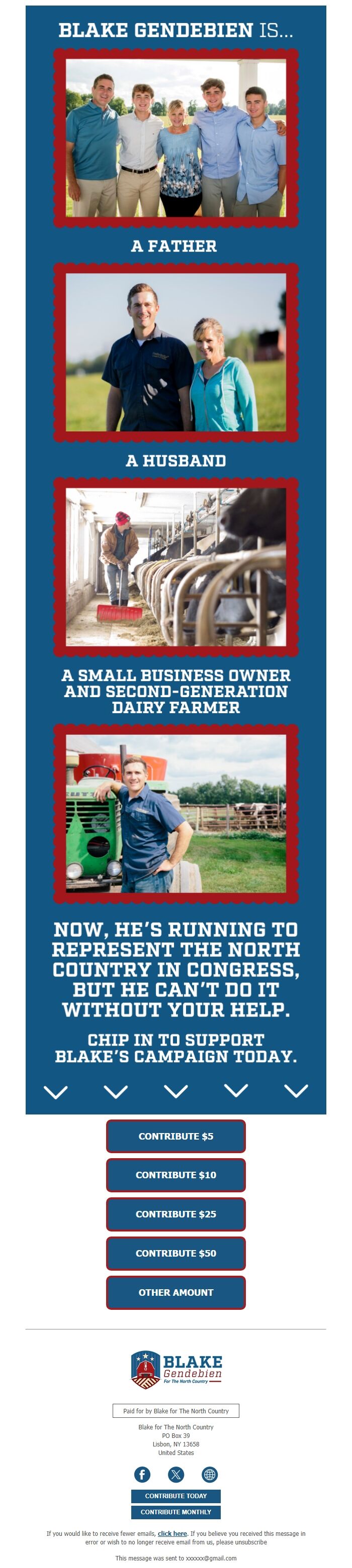
Task: Tap the Contribute Monthly button
Action: (x=175, y=1511)
